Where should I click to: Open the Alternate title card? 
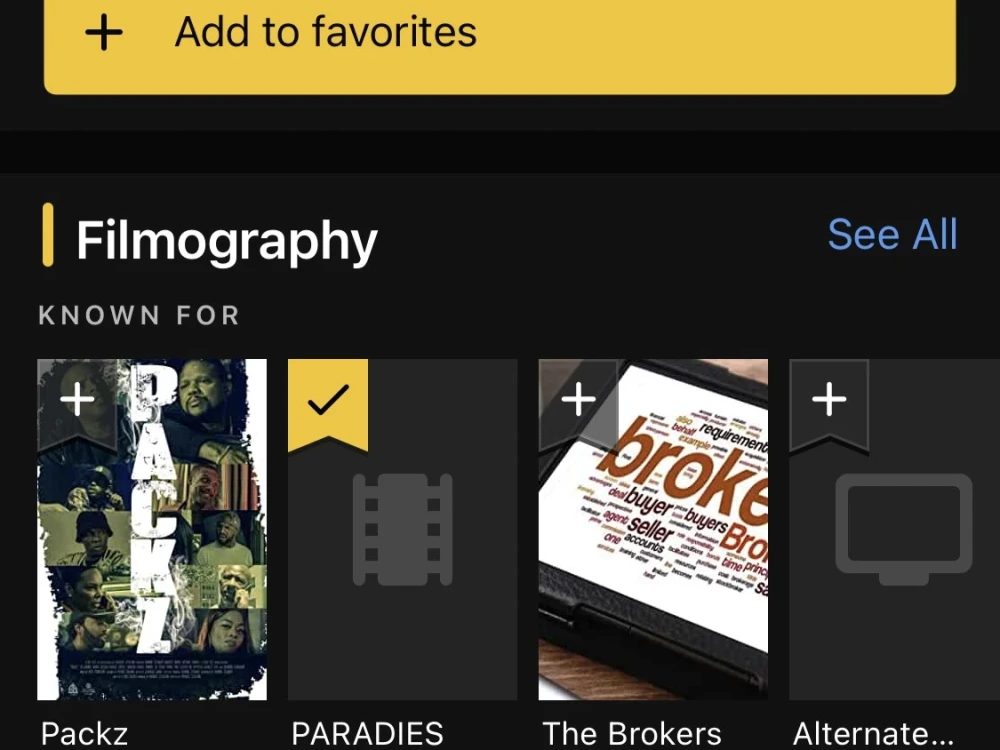(x=900, y=560)
